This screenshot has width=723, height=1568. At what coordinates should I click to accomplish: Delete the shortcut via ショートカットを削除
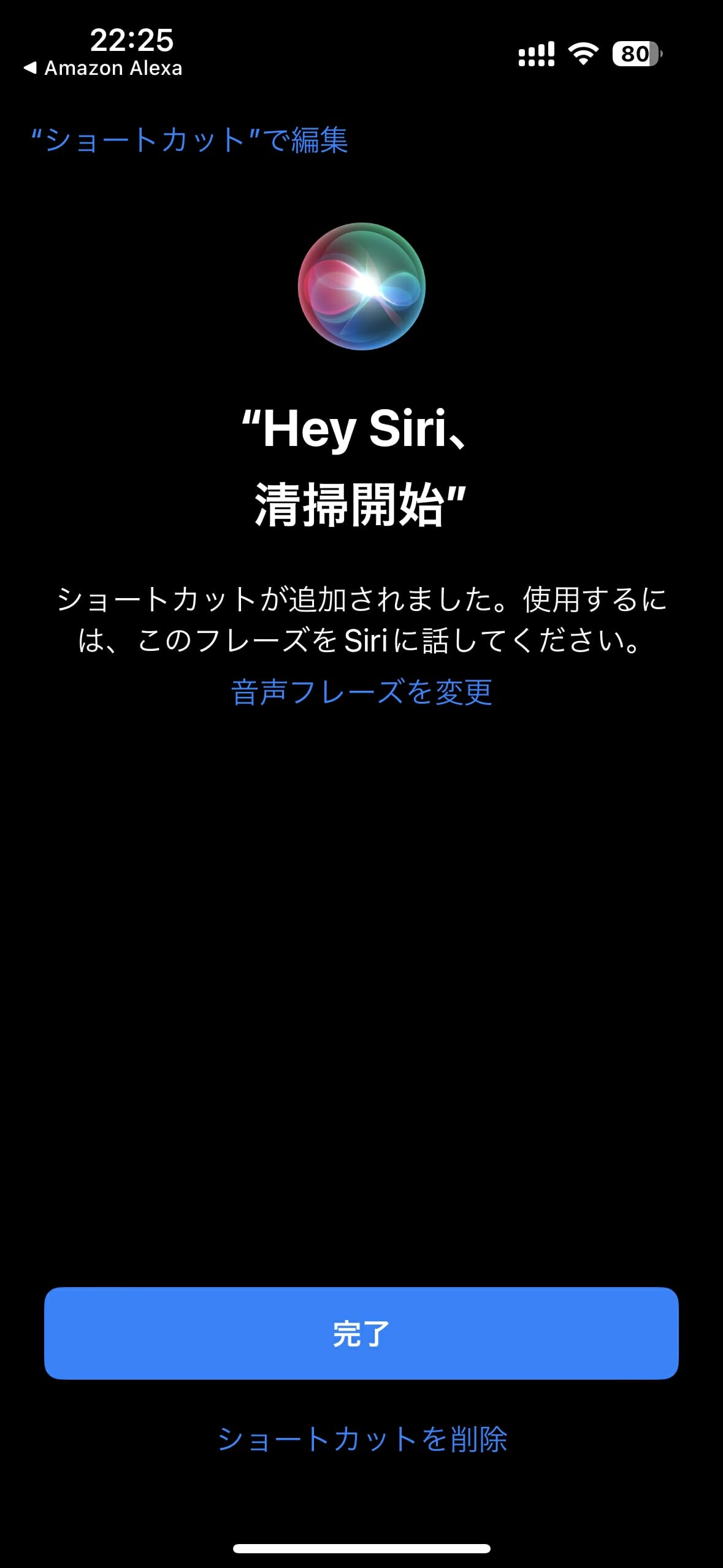coord(362,1439)
